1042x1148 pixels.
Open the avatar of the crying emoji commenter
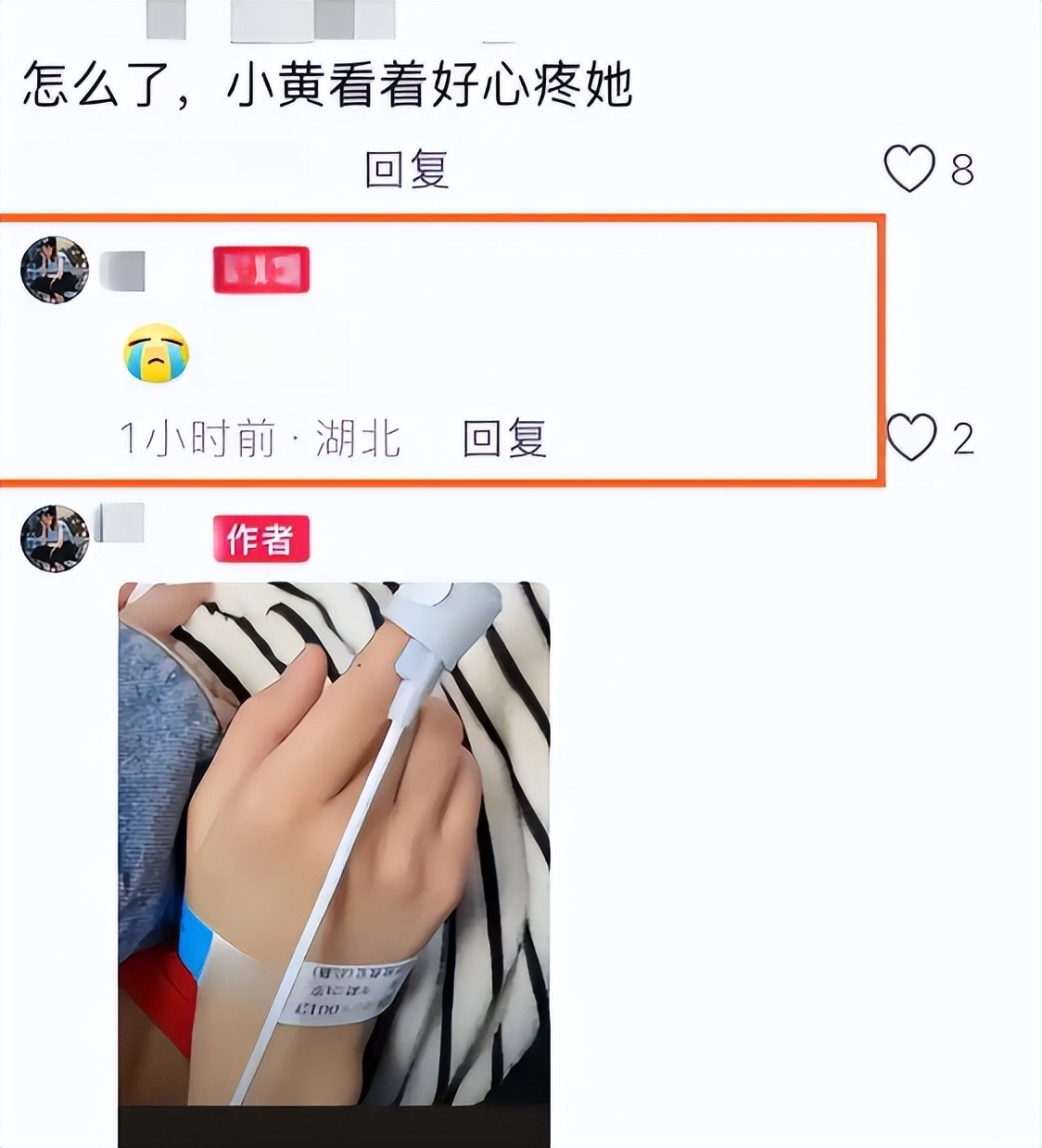click(x=55, y=270)
